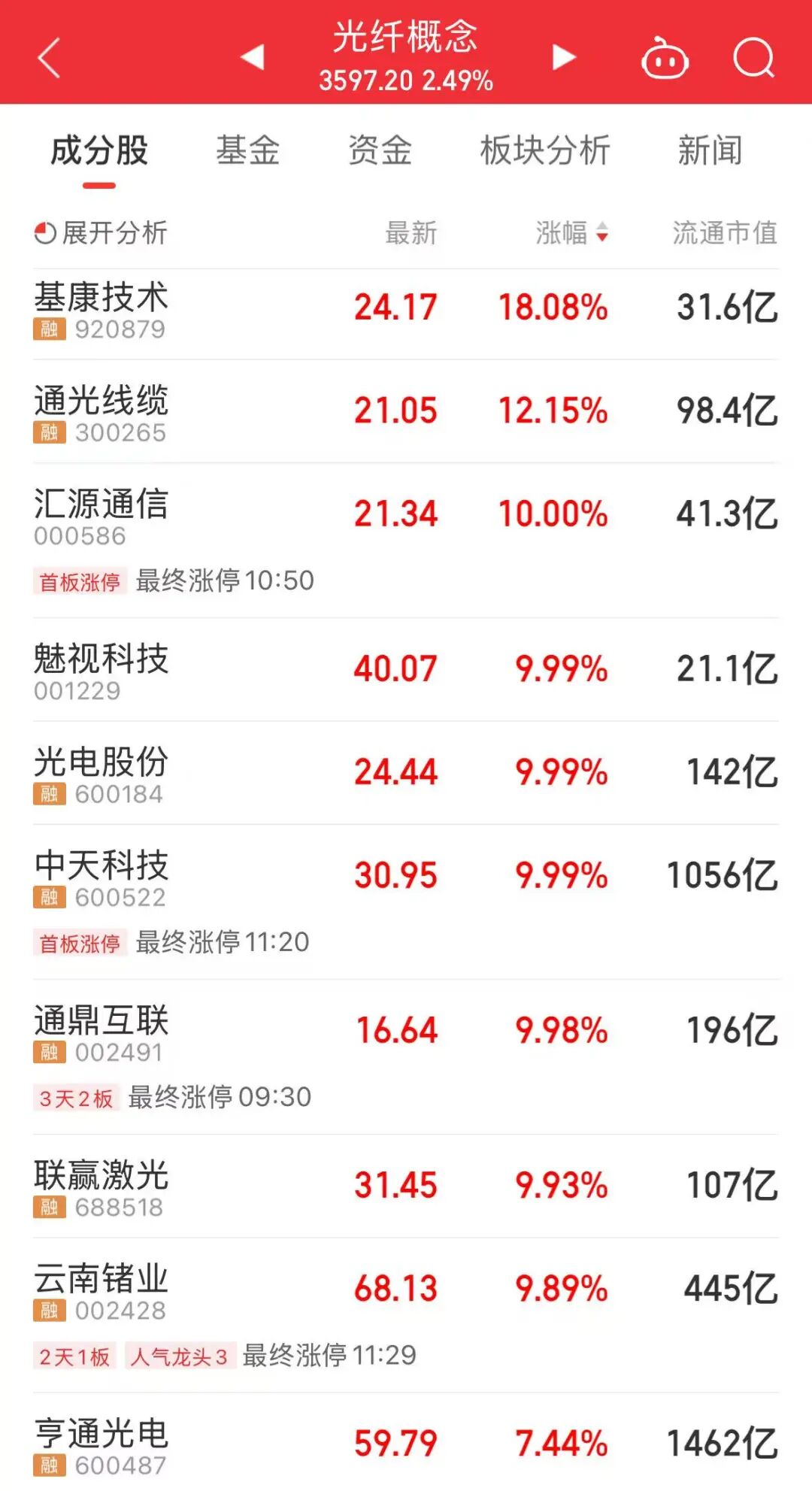Go back using the top-left arrow

pos(49,59)
